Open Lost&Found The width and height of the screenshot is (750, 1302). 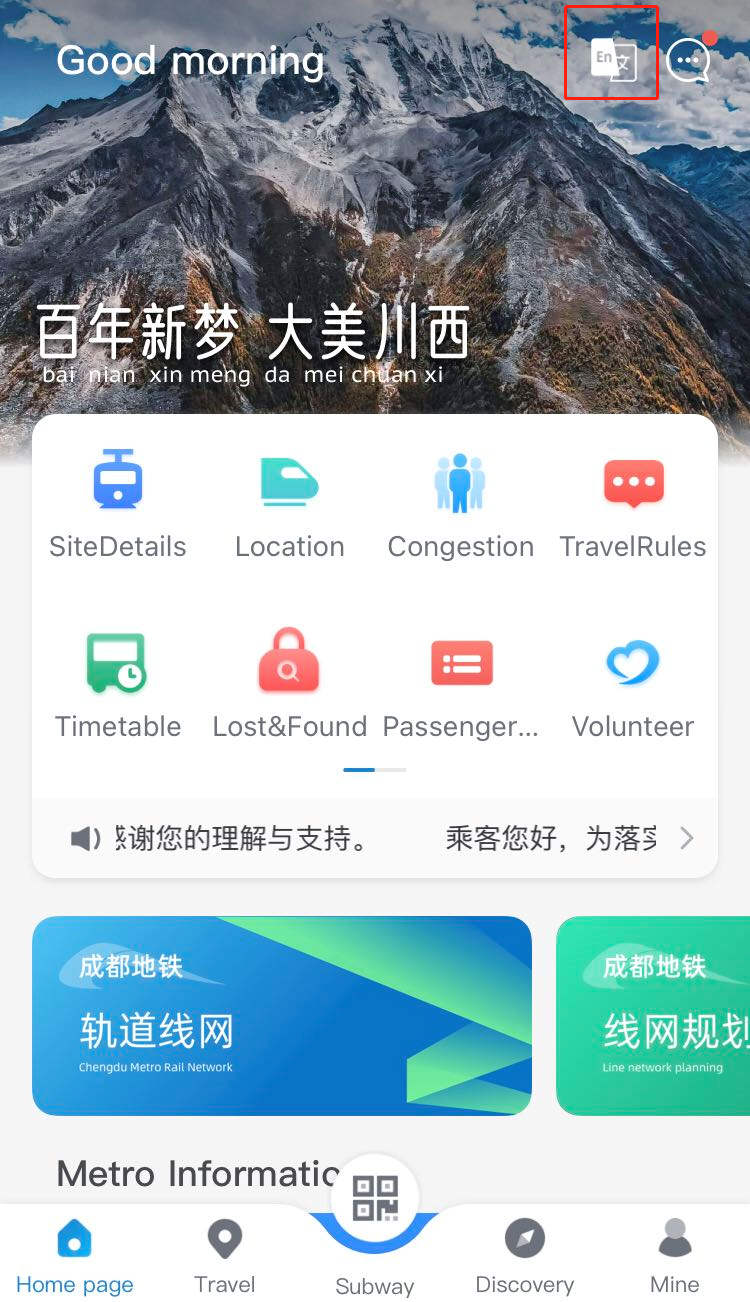[290, 685]
